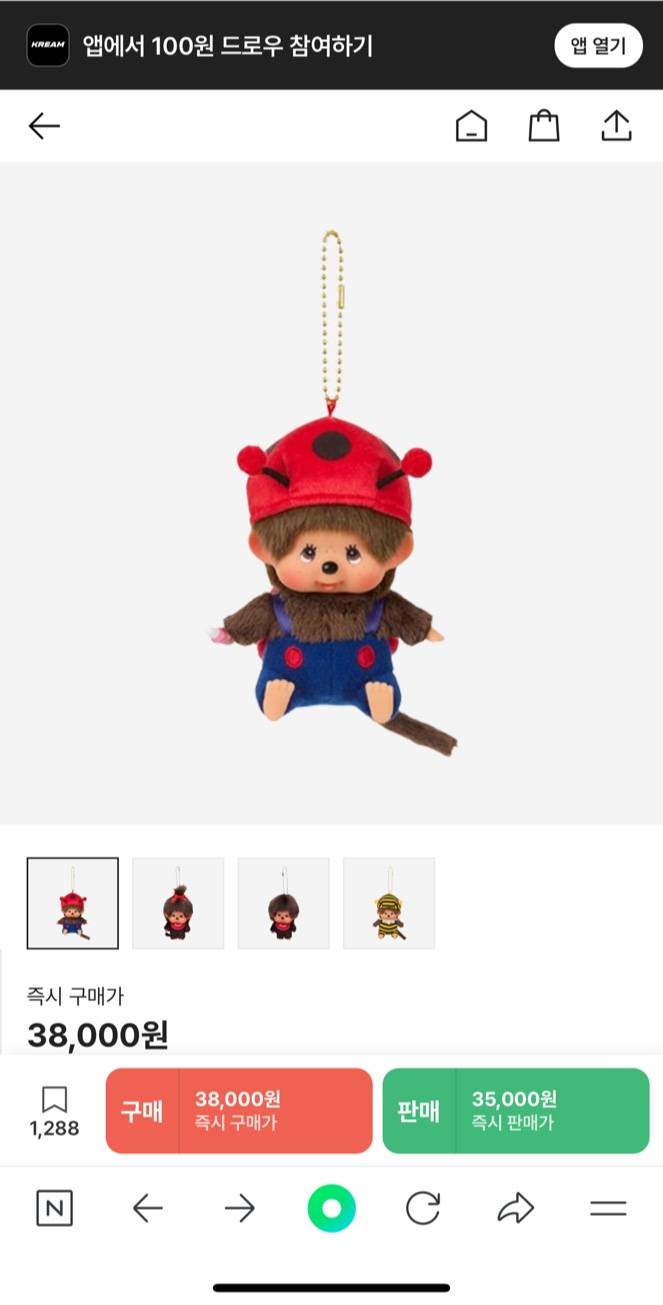Screen dimensions: 663x1305
Task: Open the shopping bag icon
Action: [543, 126]
